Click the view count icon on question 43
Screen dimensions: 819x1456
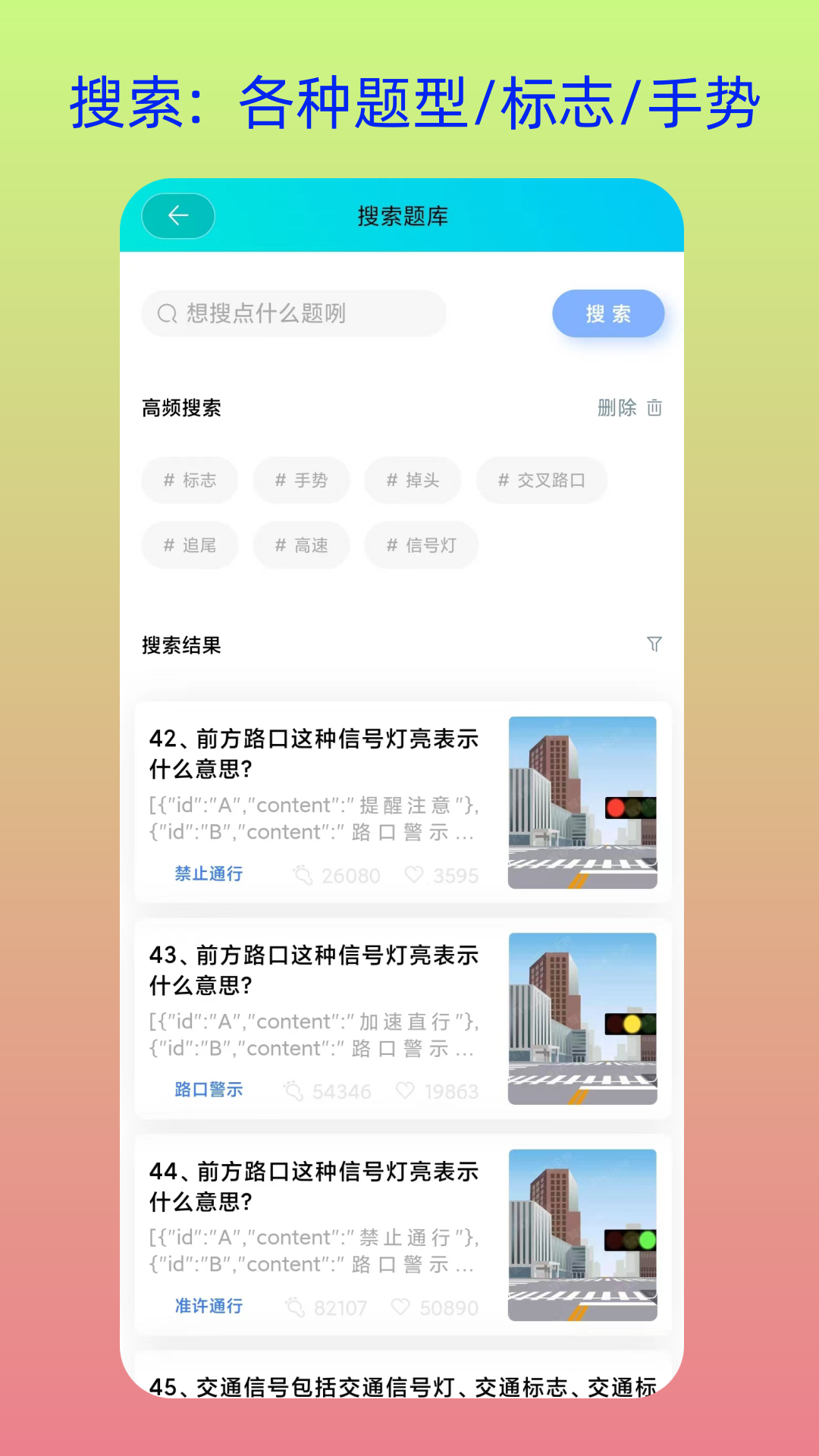pos(295,1091)
